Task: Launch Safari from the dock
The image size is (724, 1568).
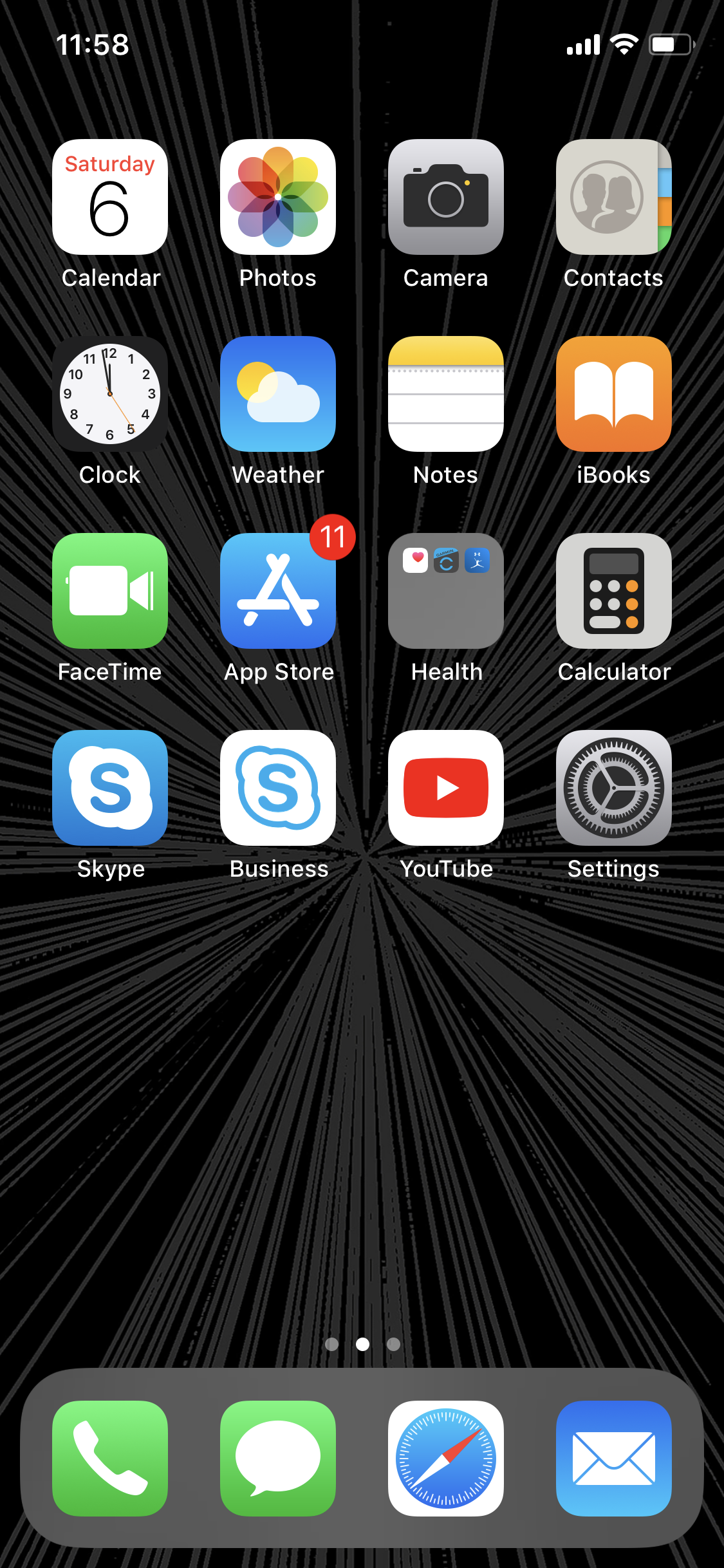Action: [x=446, y=1459]
